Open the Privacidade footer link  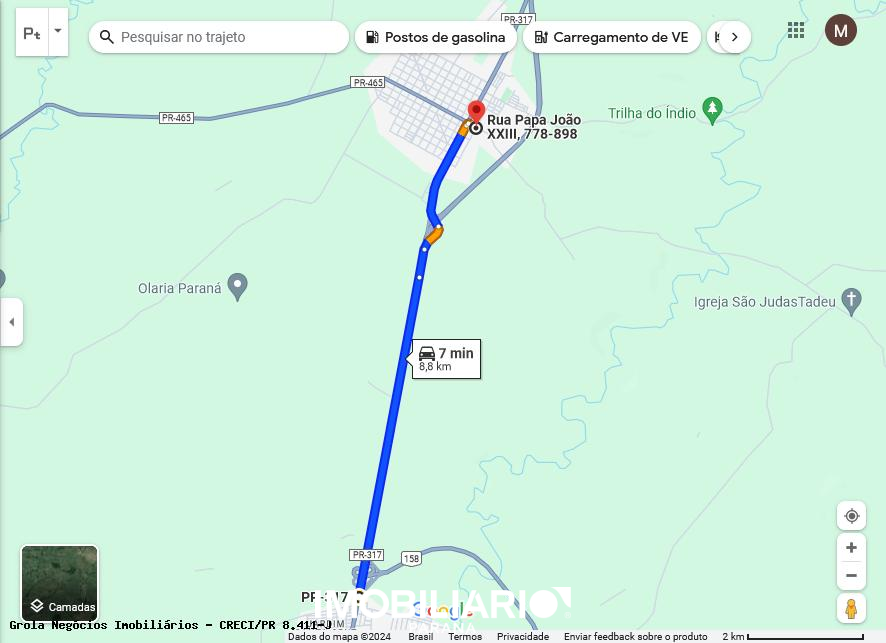523,637
